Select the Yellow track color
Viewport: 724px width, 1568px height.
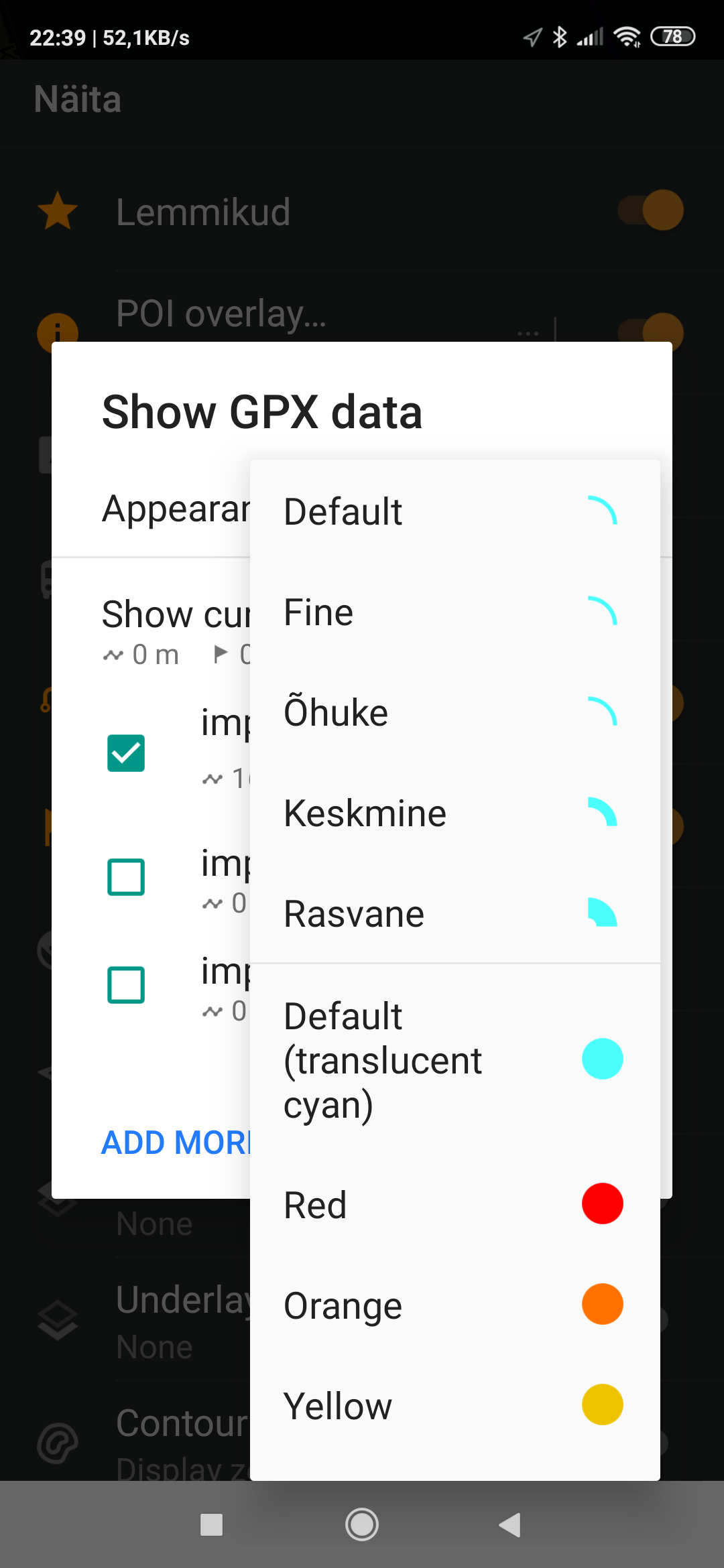click(455, 1405)
